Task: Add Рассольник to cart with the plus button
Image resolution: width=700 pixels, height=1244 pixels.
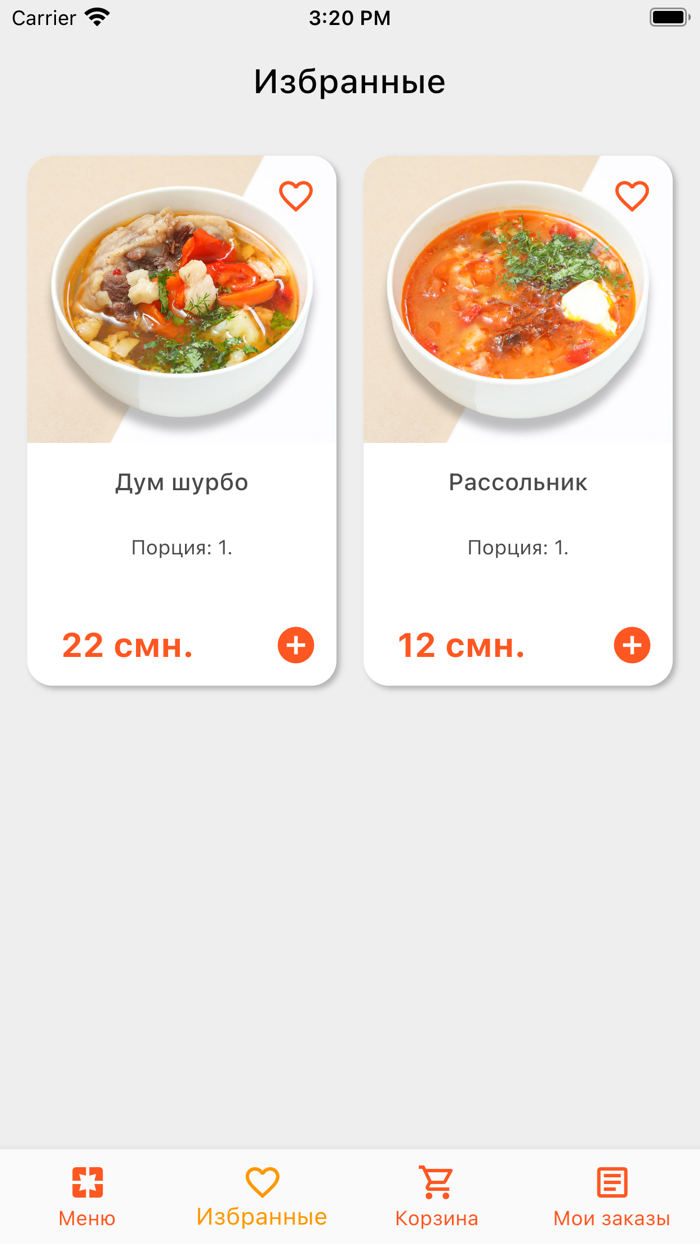Action: coord(631,645)
